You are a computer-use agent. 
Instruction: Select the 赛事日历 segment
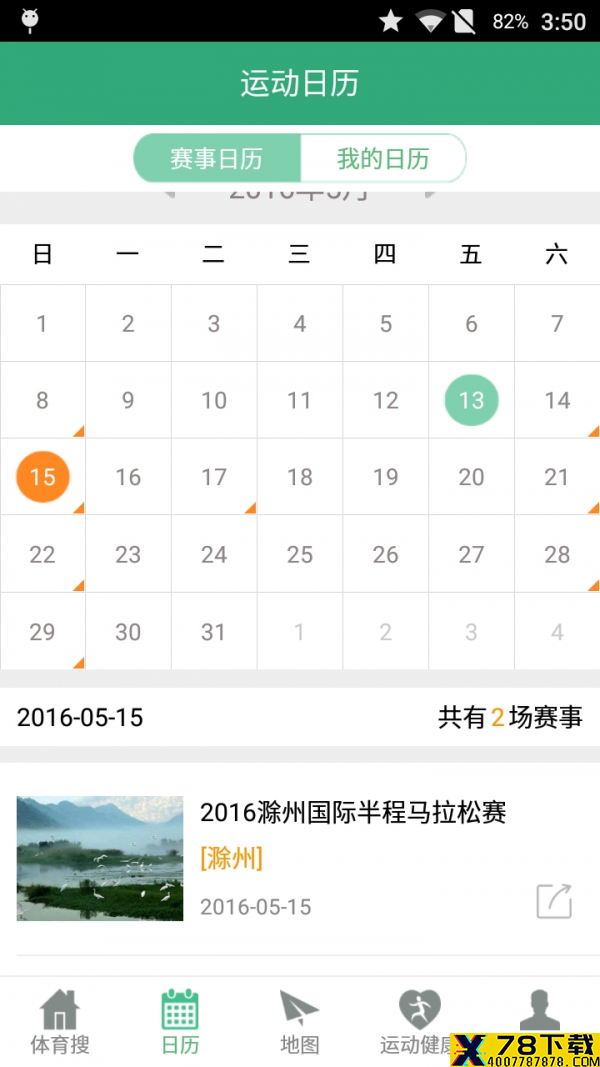click(x=216, y=159)
